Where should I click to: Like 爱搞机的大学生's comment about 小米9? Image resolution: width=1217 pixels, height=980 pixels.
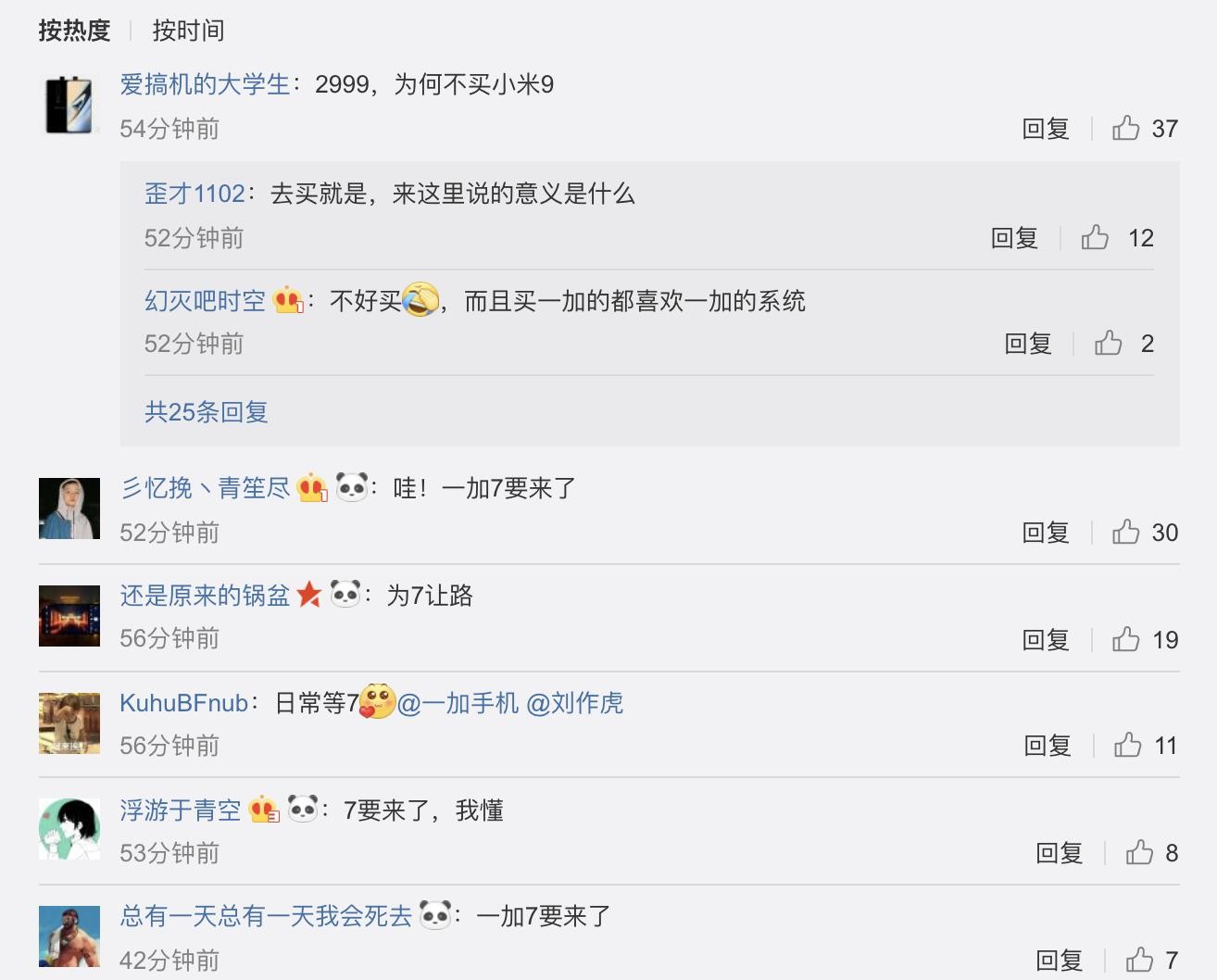(x=1126, y=128)
